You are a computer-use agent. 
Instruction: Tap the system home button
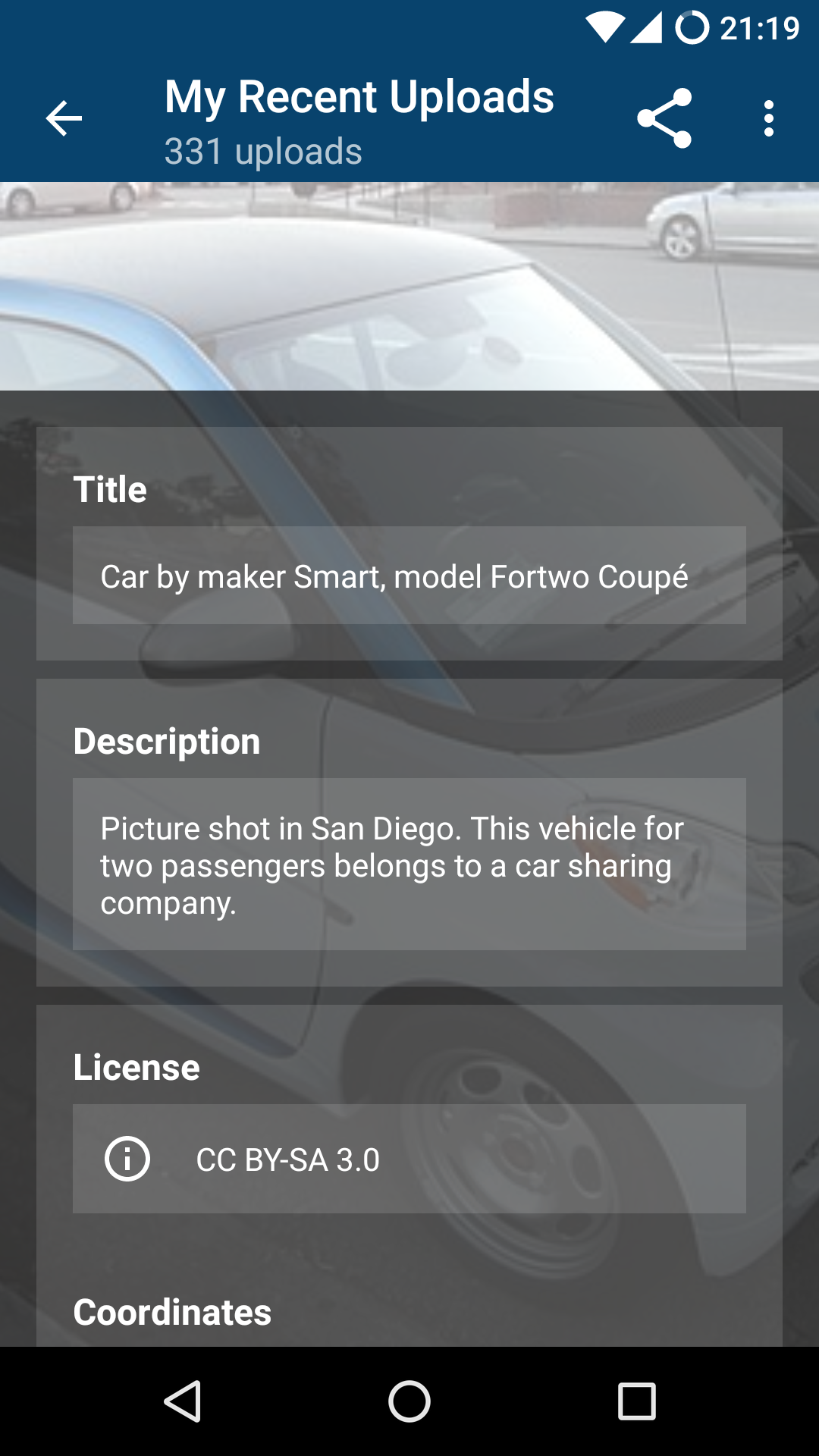pos(409,1401)
